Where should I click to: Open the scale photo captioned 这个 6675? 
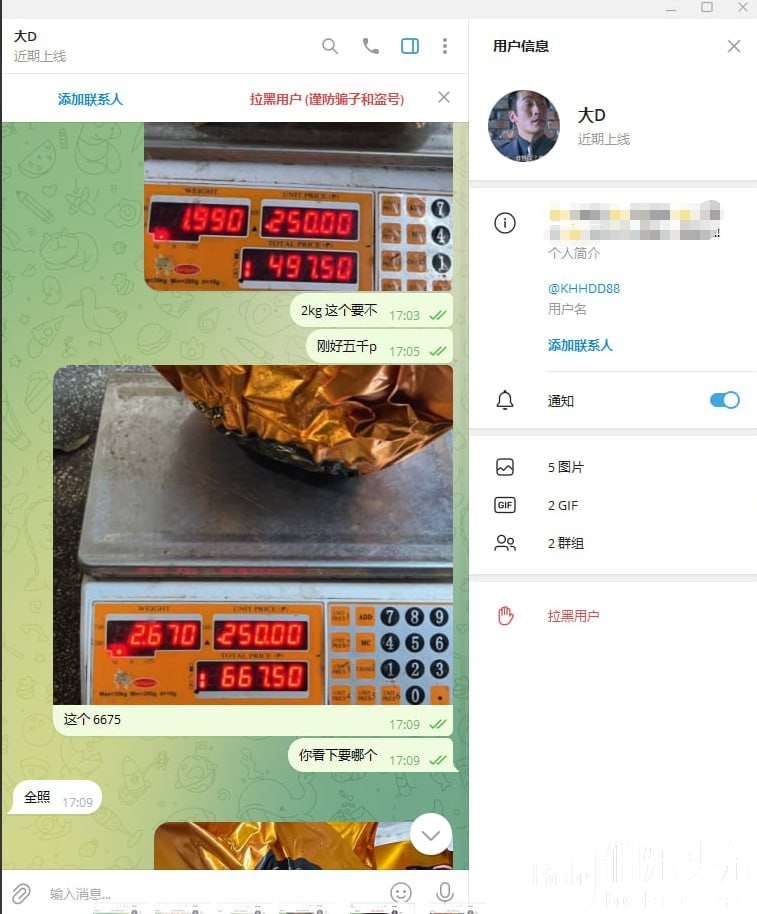[253, 535]
